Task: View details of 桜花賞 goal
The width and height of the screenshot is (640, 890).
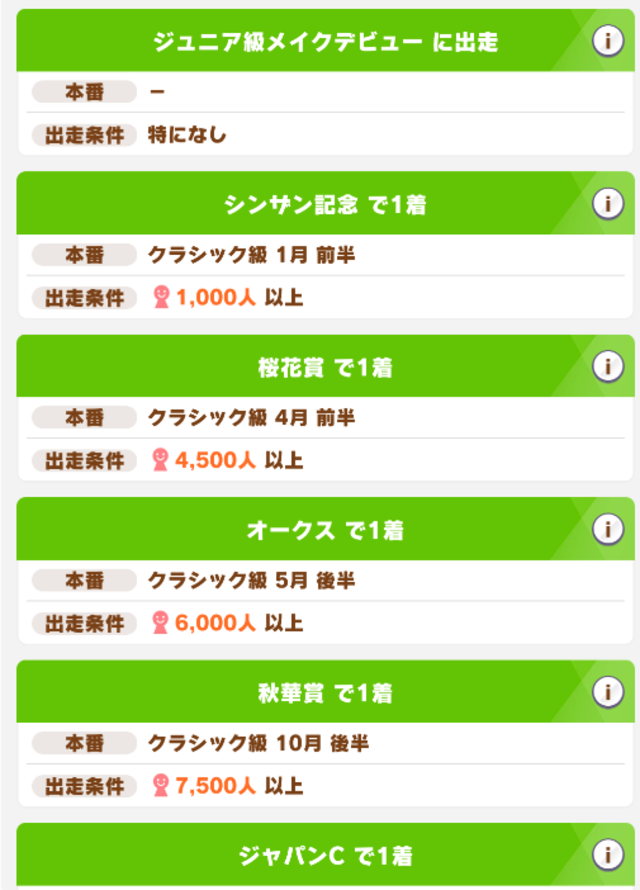Action: (607, 367)
